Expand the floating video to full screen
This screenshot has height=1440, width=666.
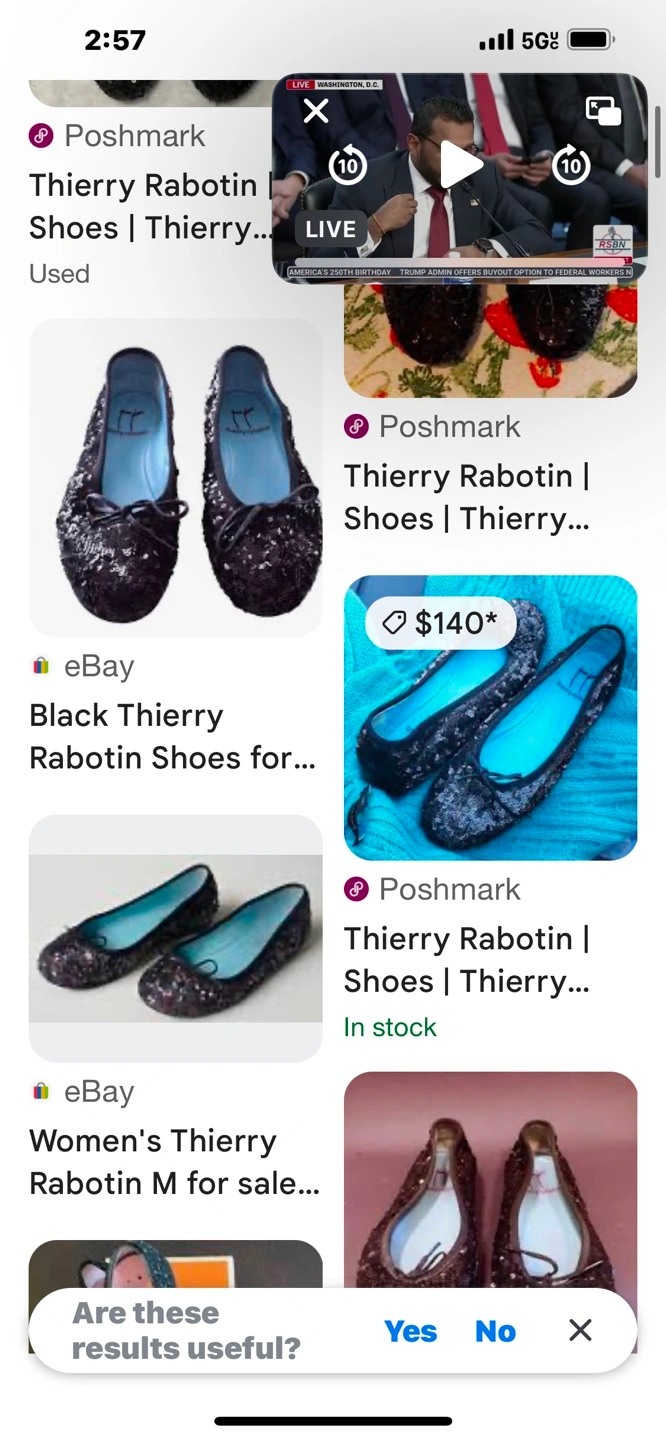603,111
